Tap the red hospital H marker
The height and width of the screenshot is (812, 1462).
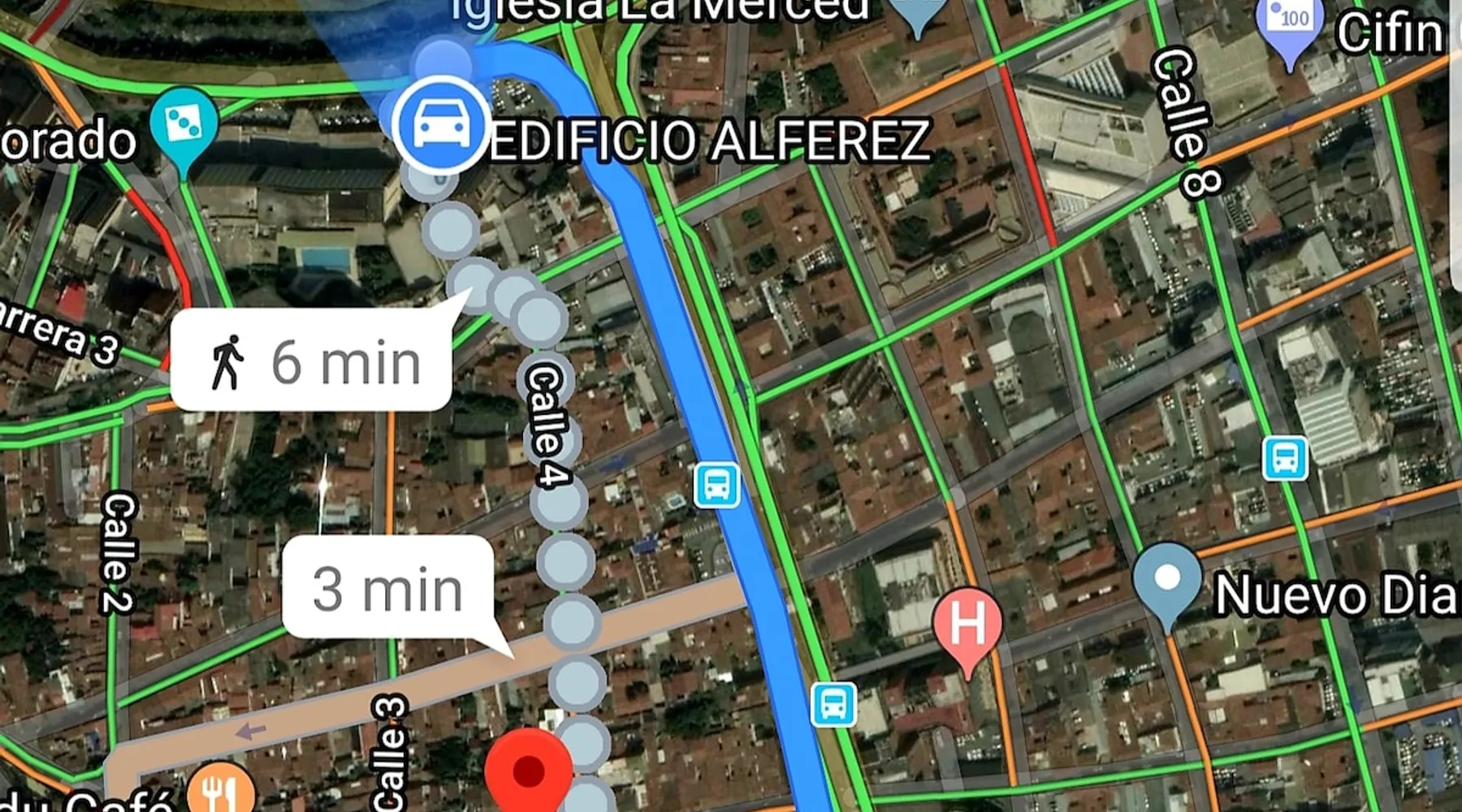pos(967,624)
